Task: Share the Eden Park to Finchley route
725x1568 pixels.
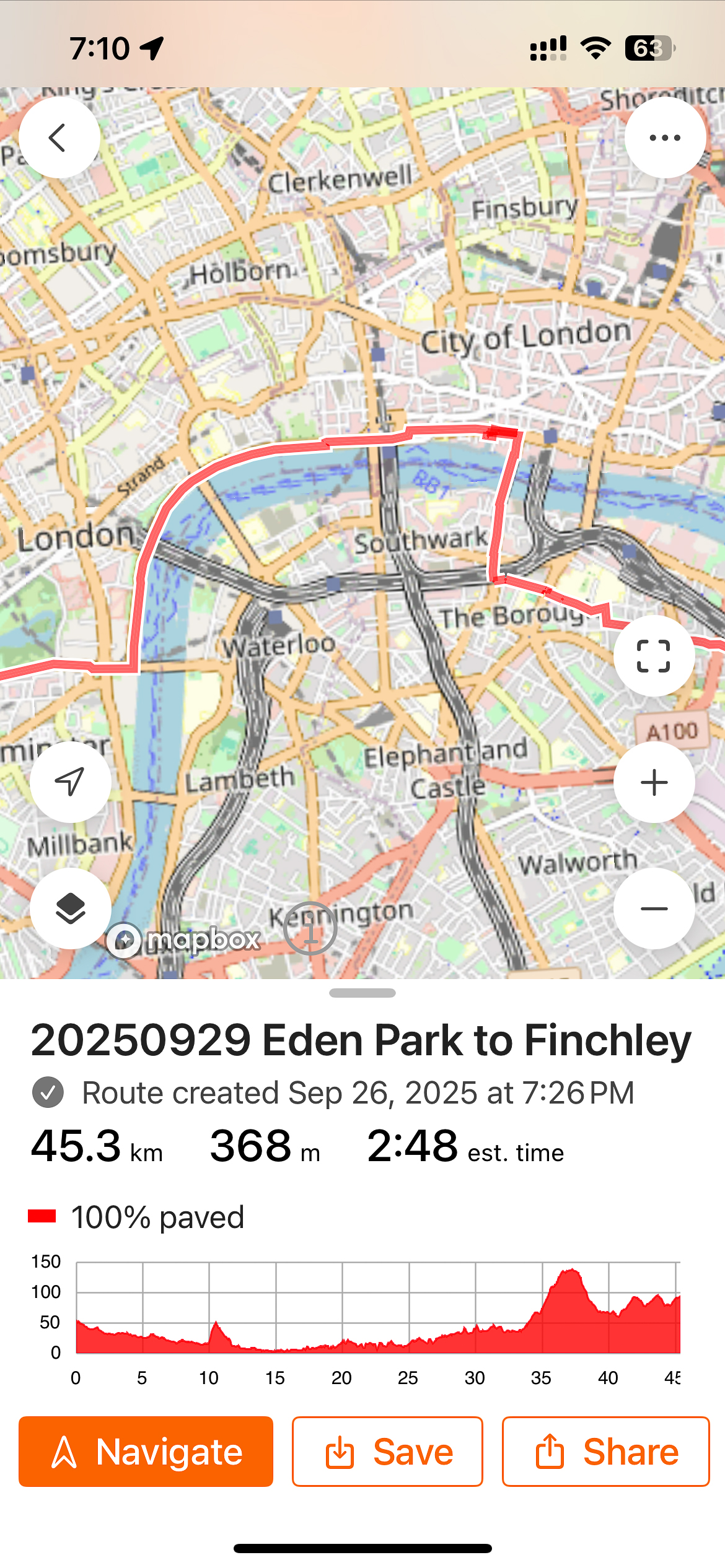Action: coord(605,1452)
